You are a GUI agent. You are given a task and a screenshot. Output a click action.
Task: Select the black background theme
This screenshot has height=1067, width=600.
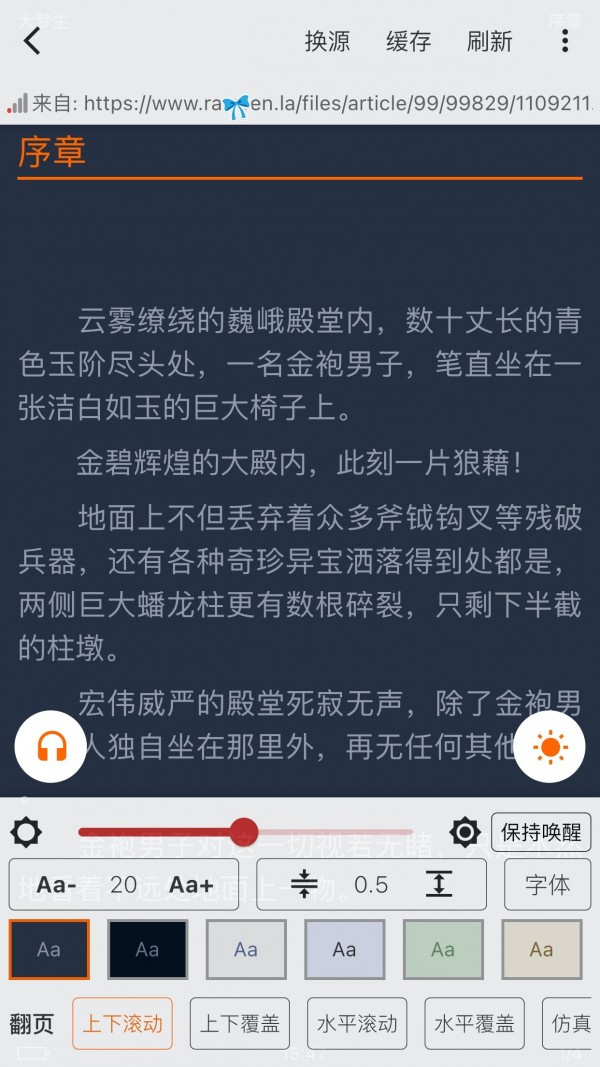(147, 949)
